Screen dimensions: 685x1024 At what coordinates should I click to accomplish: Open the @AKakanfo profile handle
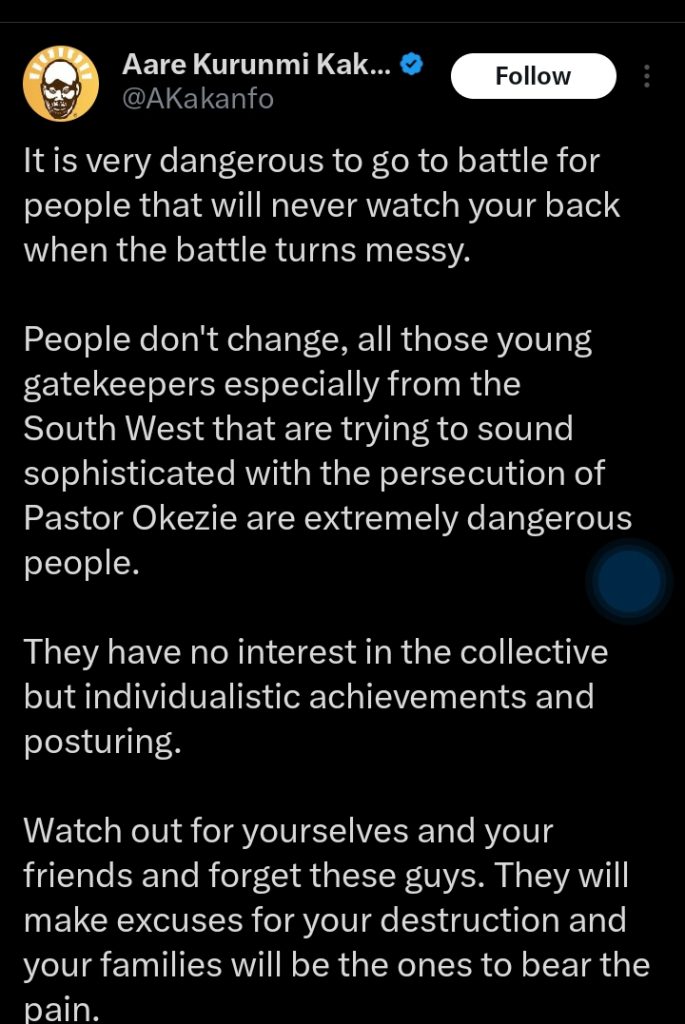click(x=197, y=99)
